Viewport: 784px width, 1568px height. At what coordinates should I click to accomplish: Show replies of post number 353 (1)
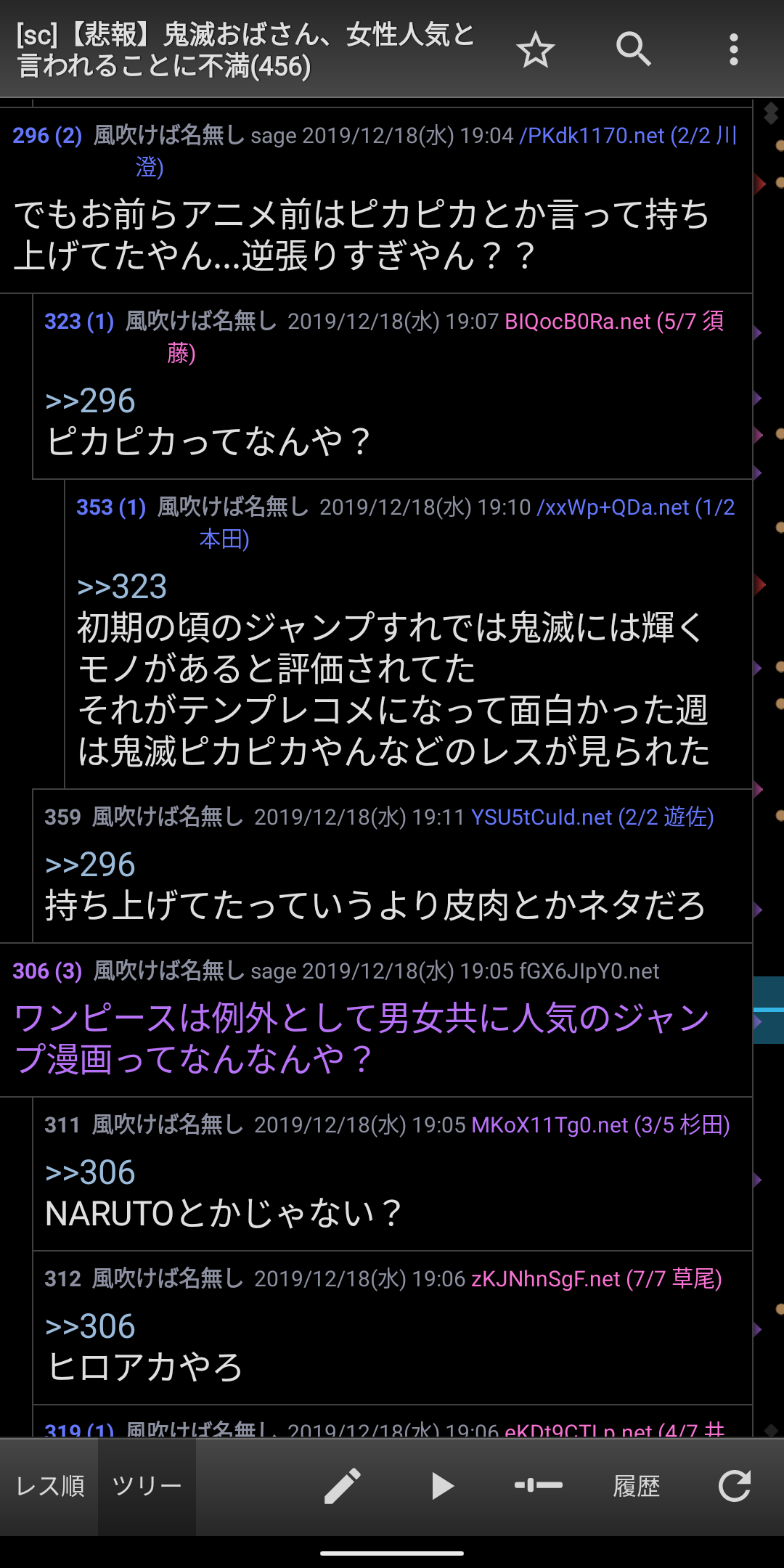pos(111,507)
